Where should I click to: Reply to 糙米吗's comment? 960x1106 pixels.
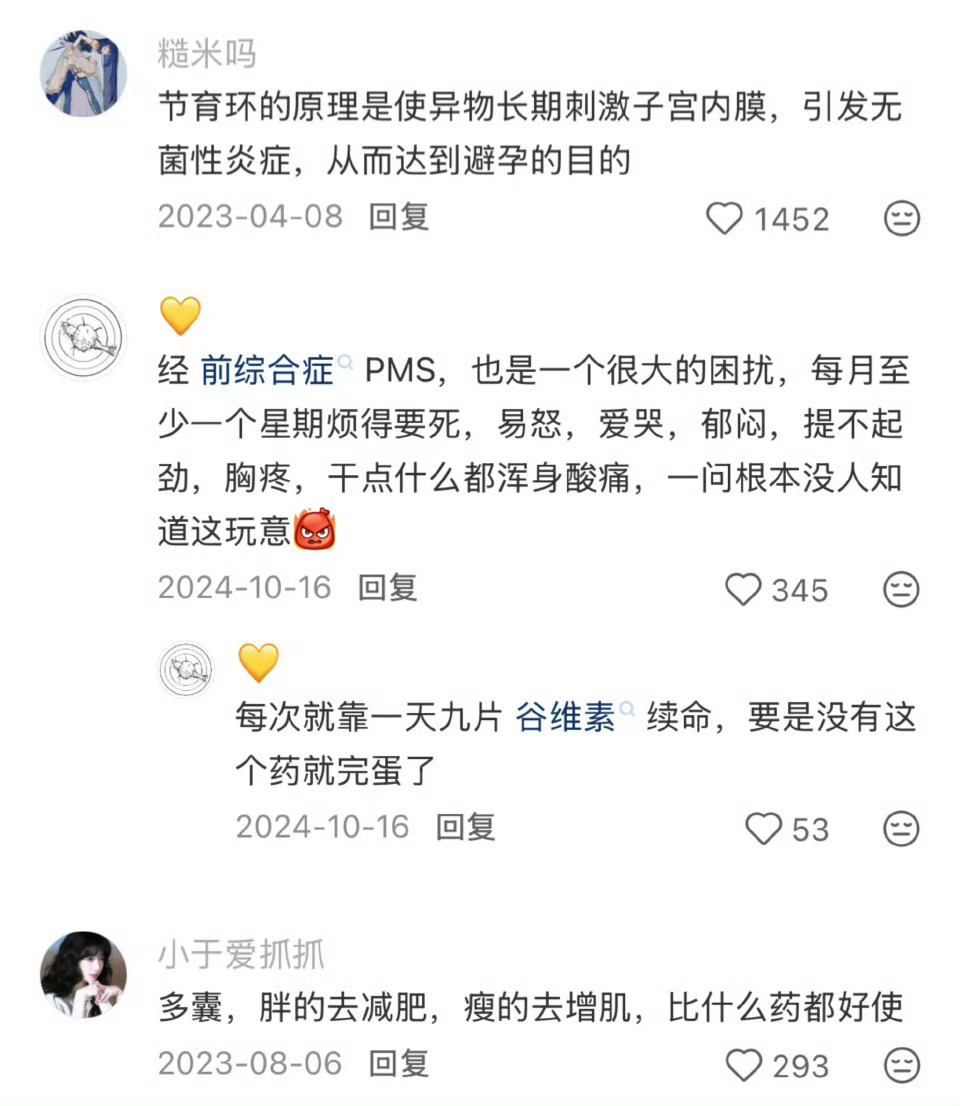click(x=397, y=218)
